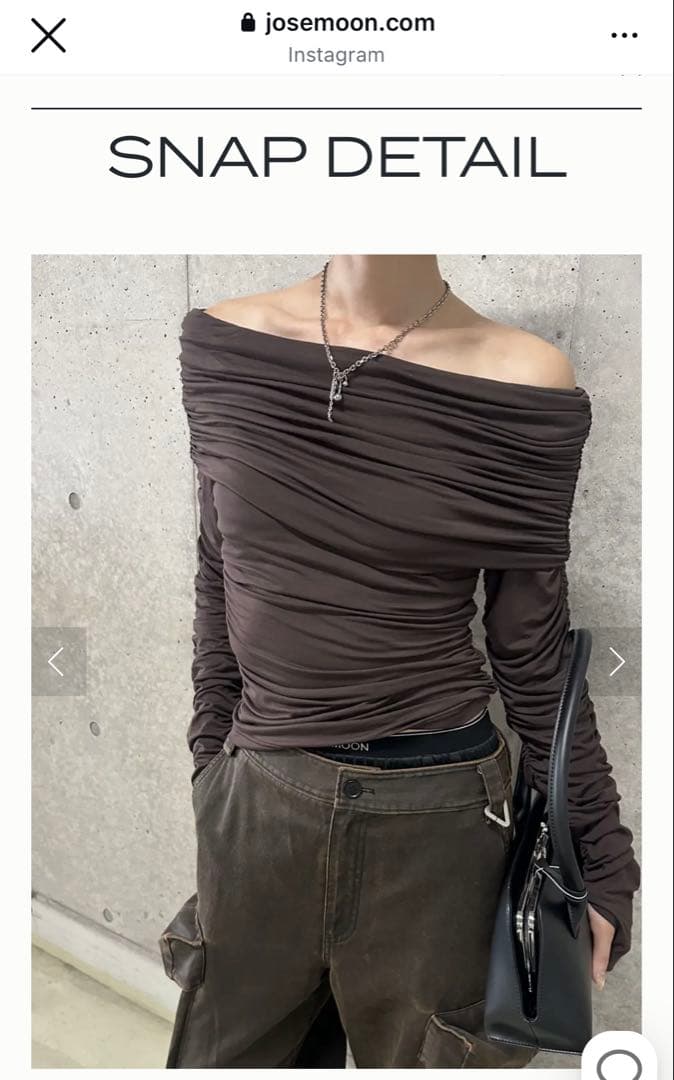Viewport: 674px width, 1080px height.
Task: Show the previous snap image
Action: pyautogui.click(x=58, y=661)
